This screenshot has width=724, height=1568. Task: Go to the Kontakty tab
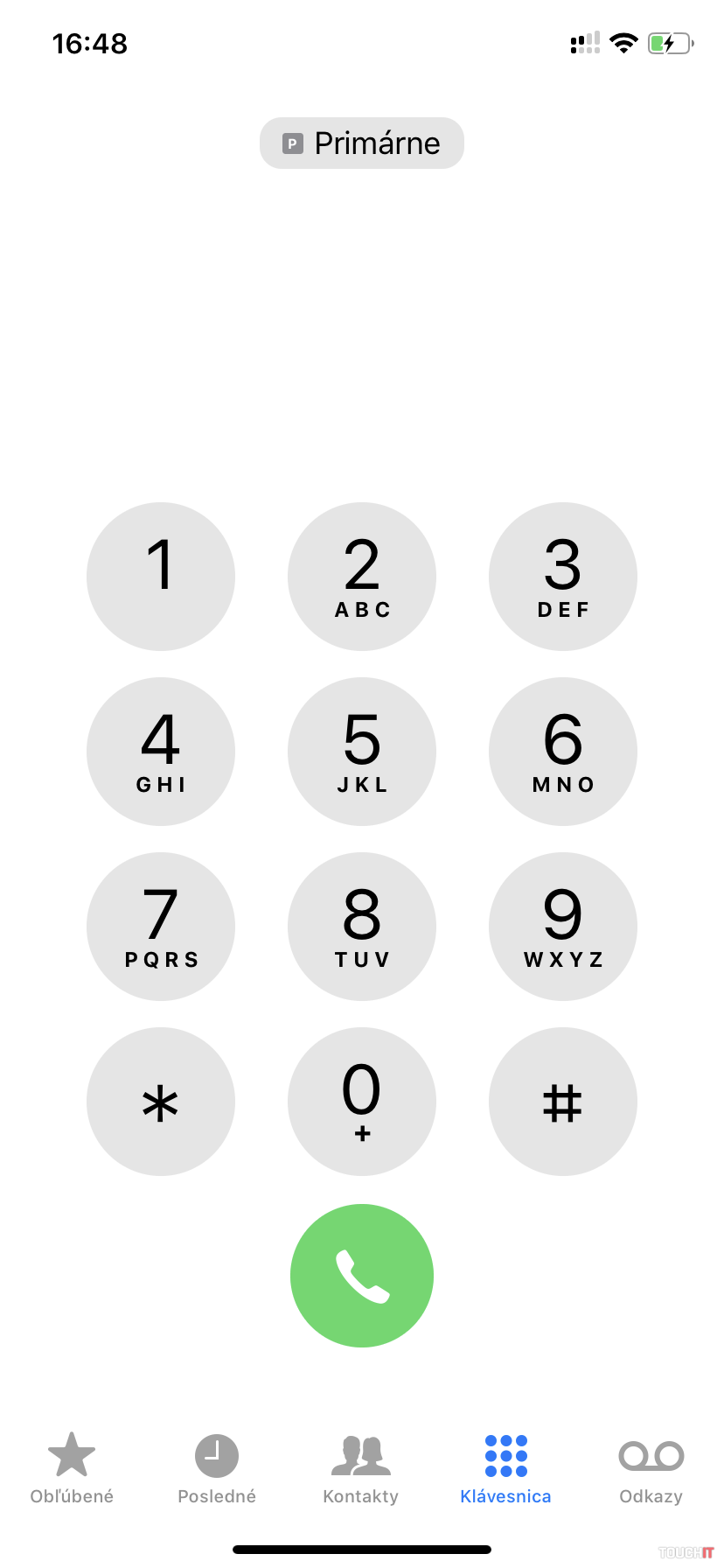[361, 1468]
